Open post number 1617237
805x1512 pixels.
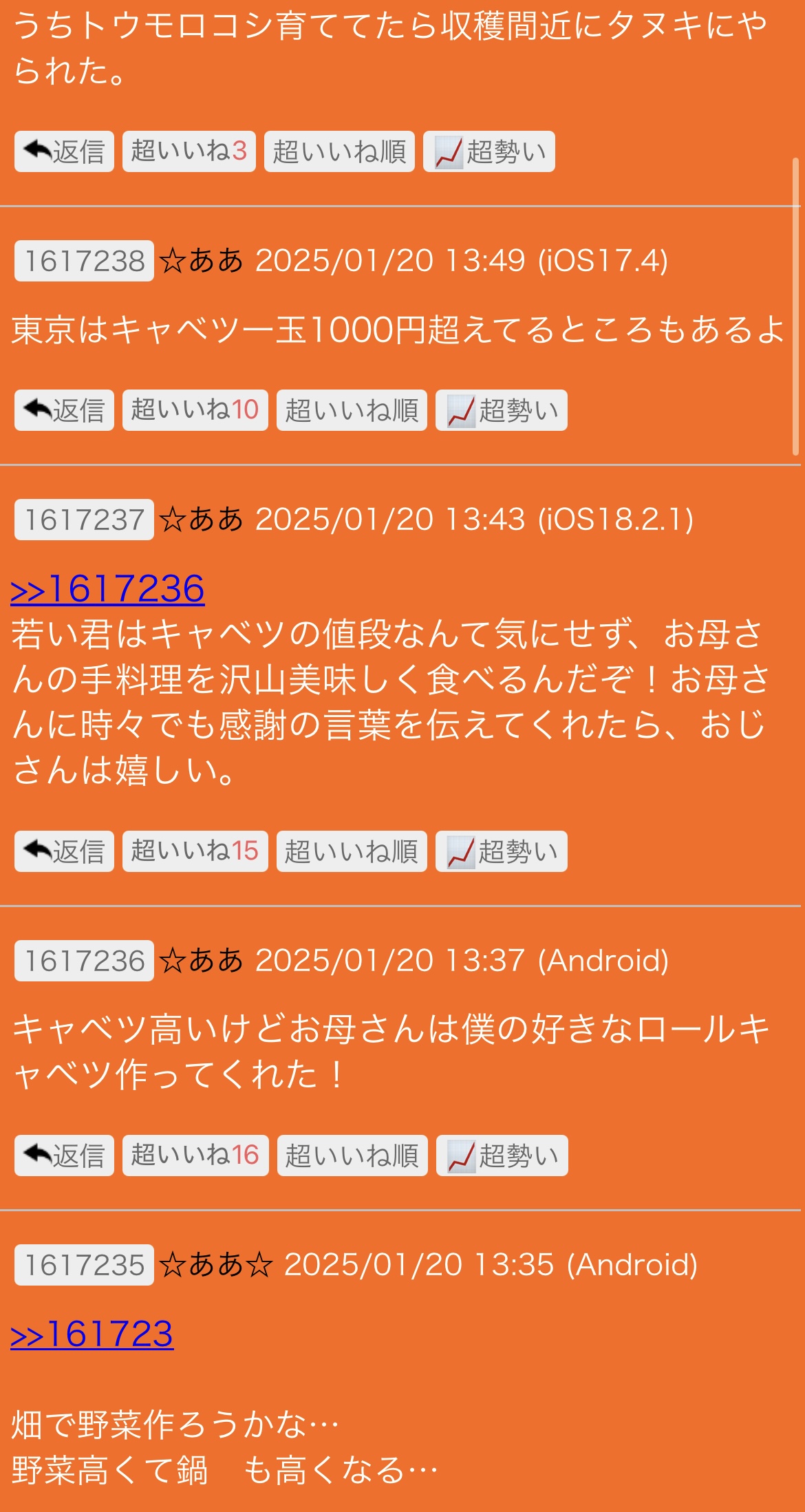(84, 520)
